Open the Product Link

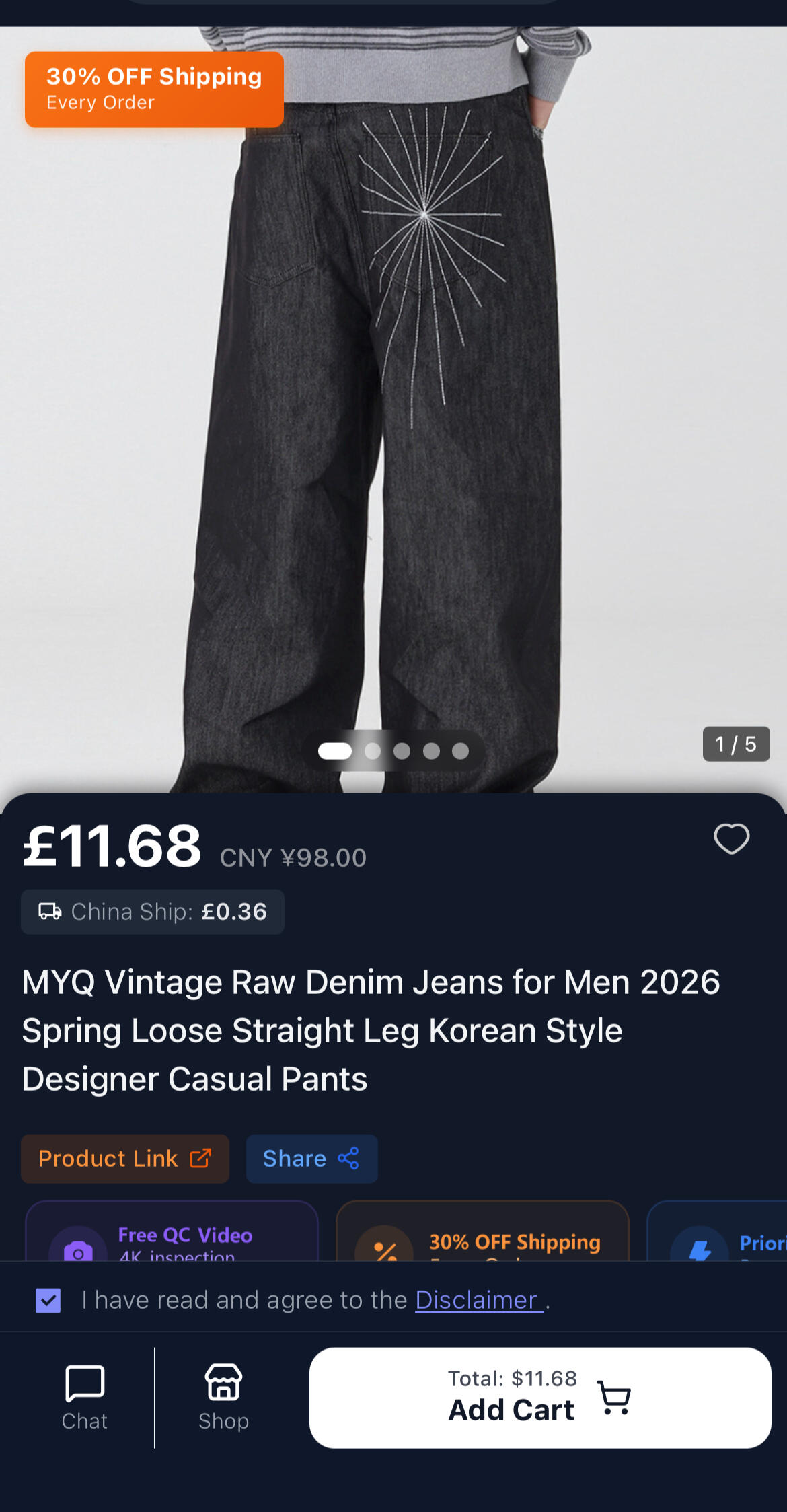click(125, 1158)
